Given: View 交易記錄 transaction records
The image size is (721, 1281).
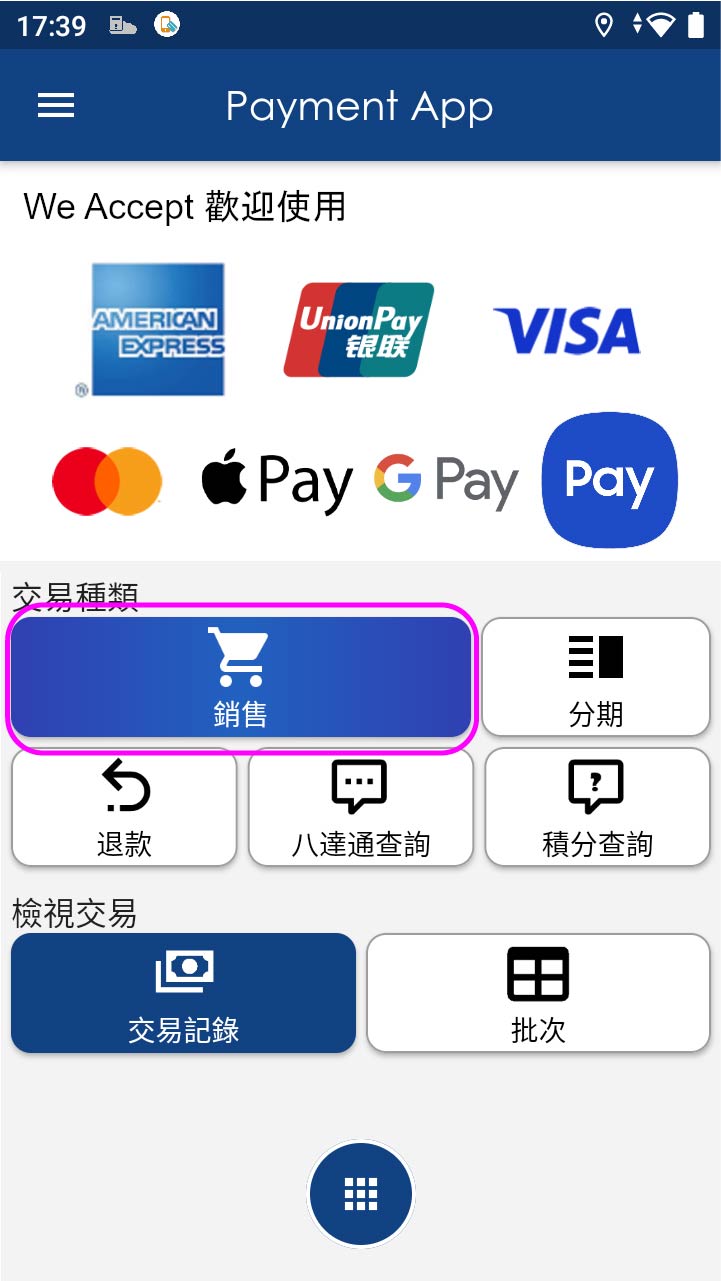Looking at the screenshot, I should pyautogui.click(x=183, y=993).
